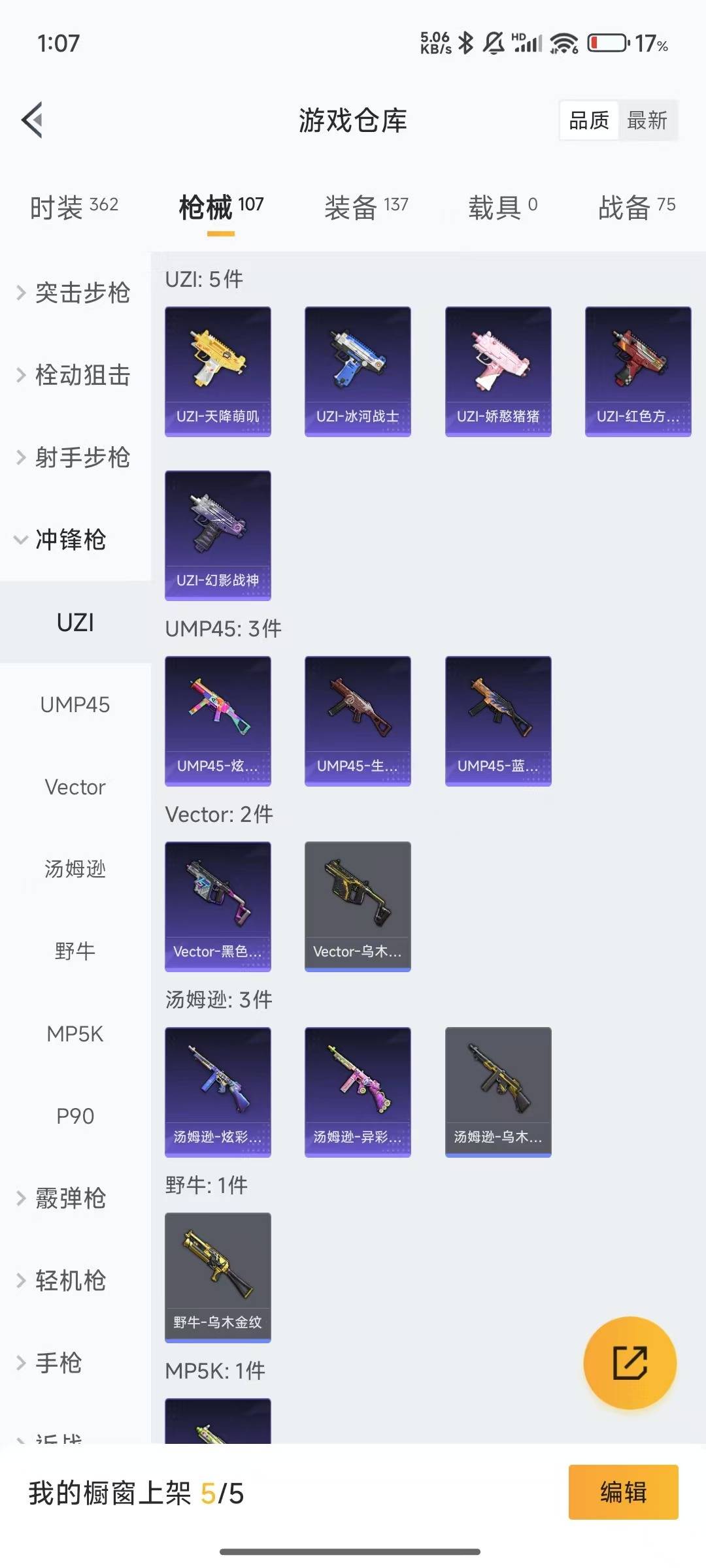Open the 装备 tab
Screen dimensions: 706x1568
[x=366, y=206]
